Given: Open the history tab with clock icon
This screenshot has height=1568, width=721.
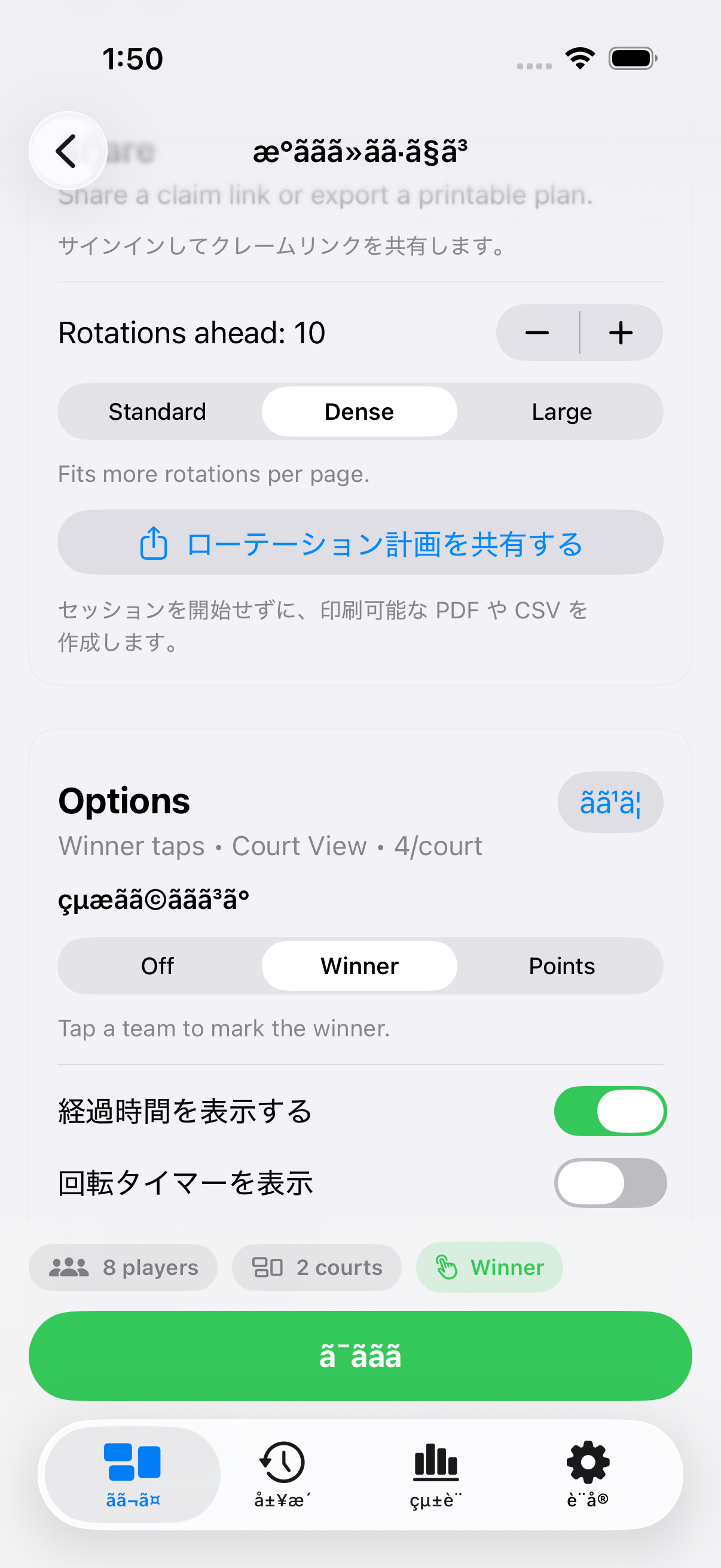Looking at the screenshot, I should (x=283, y=1473).
